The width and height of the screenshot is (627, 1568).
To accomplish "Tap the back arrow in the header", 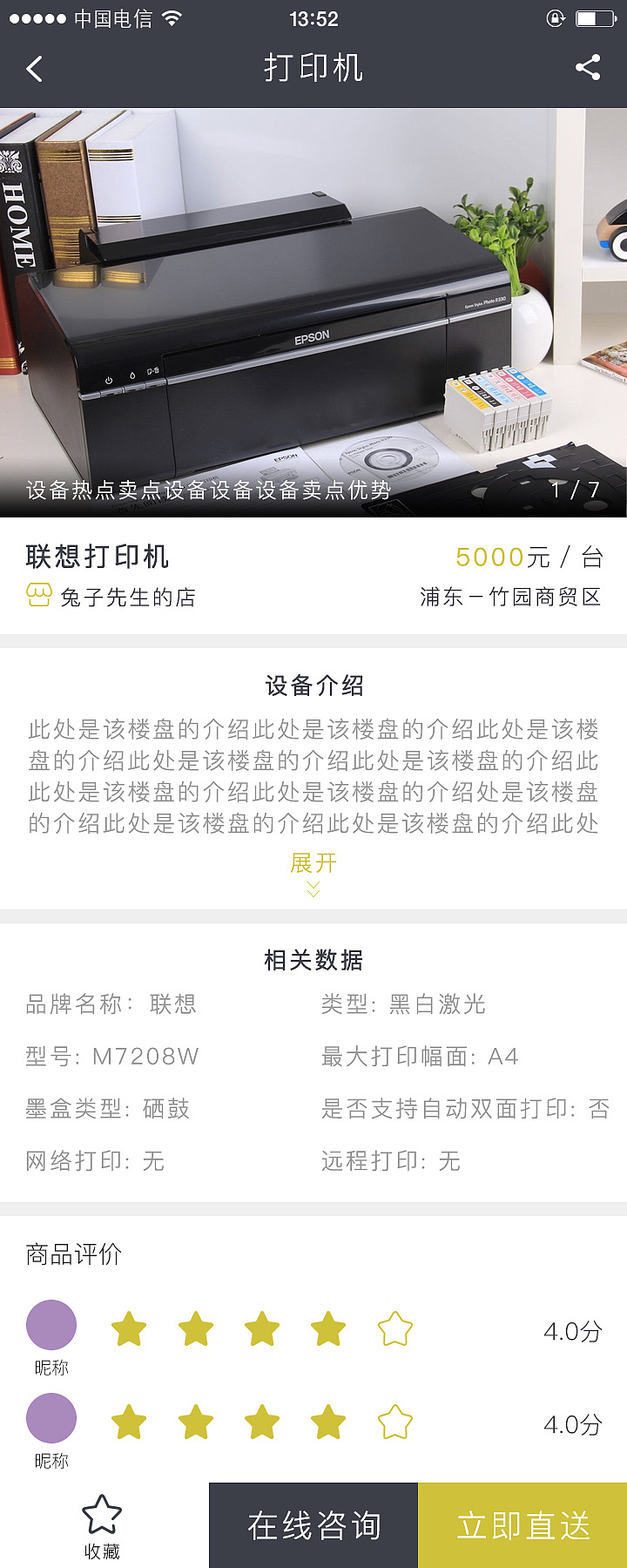I will [34, 68].
